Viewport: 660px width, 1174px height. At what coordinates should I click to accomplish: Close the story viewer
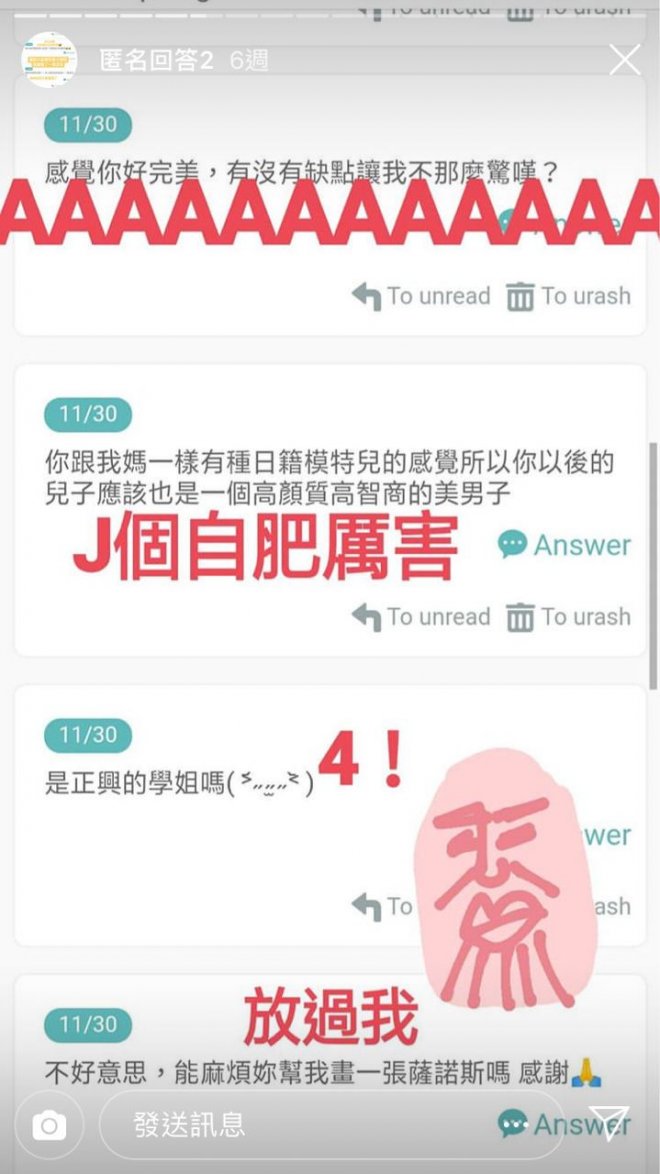pos(625,60)
